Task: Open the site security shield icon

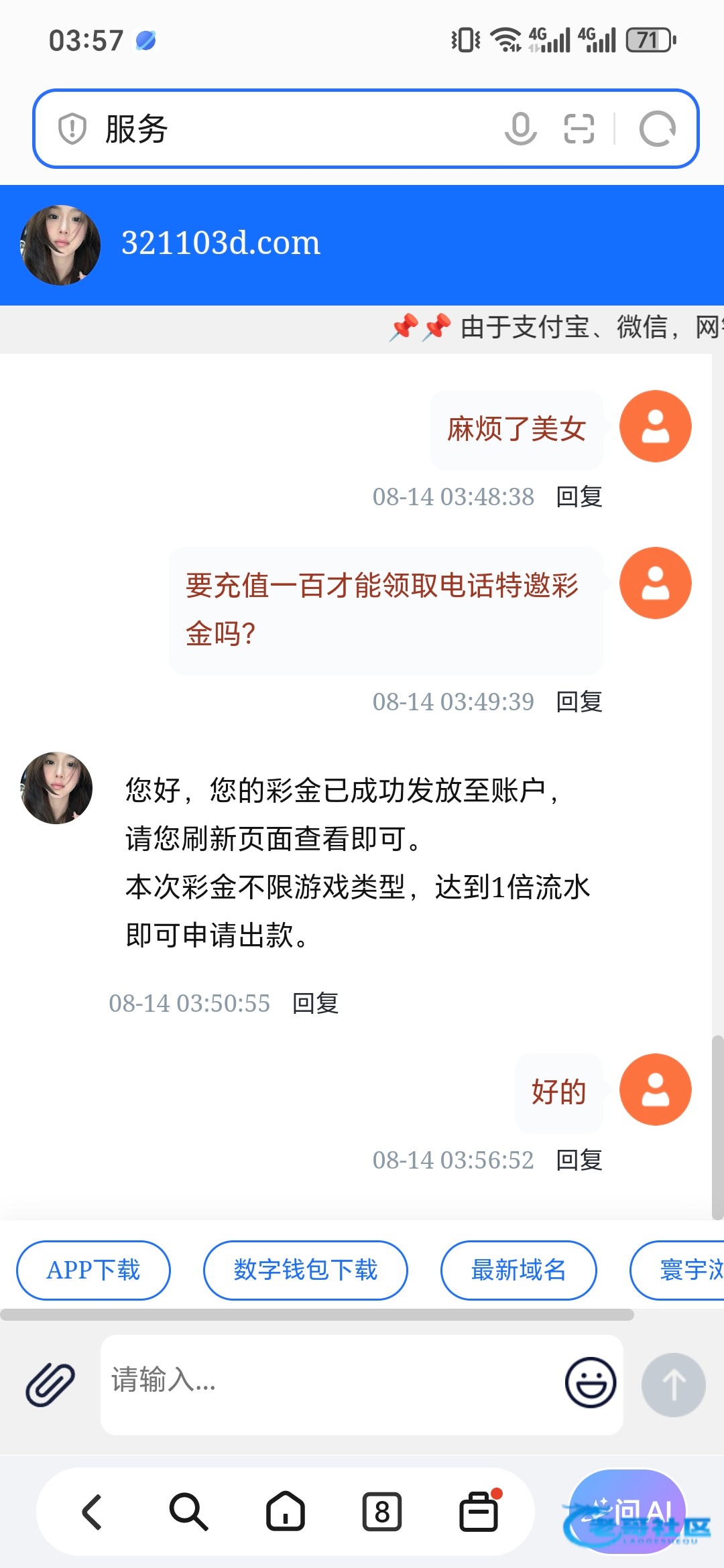Action: pos(72,129)
